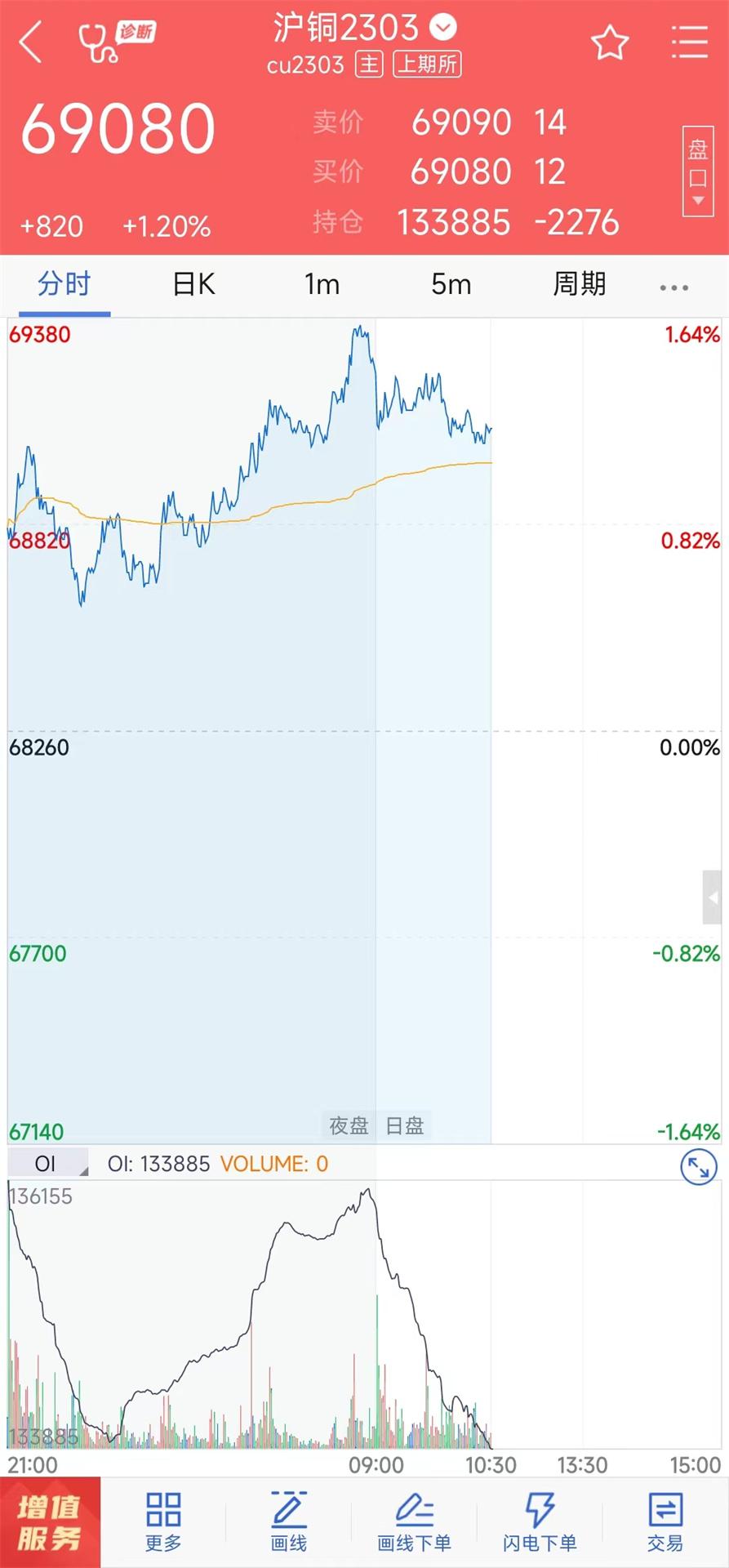Open more chart periods via ellipsis
The height and width of the screenshot is (1568, 729).
(673, 286)
